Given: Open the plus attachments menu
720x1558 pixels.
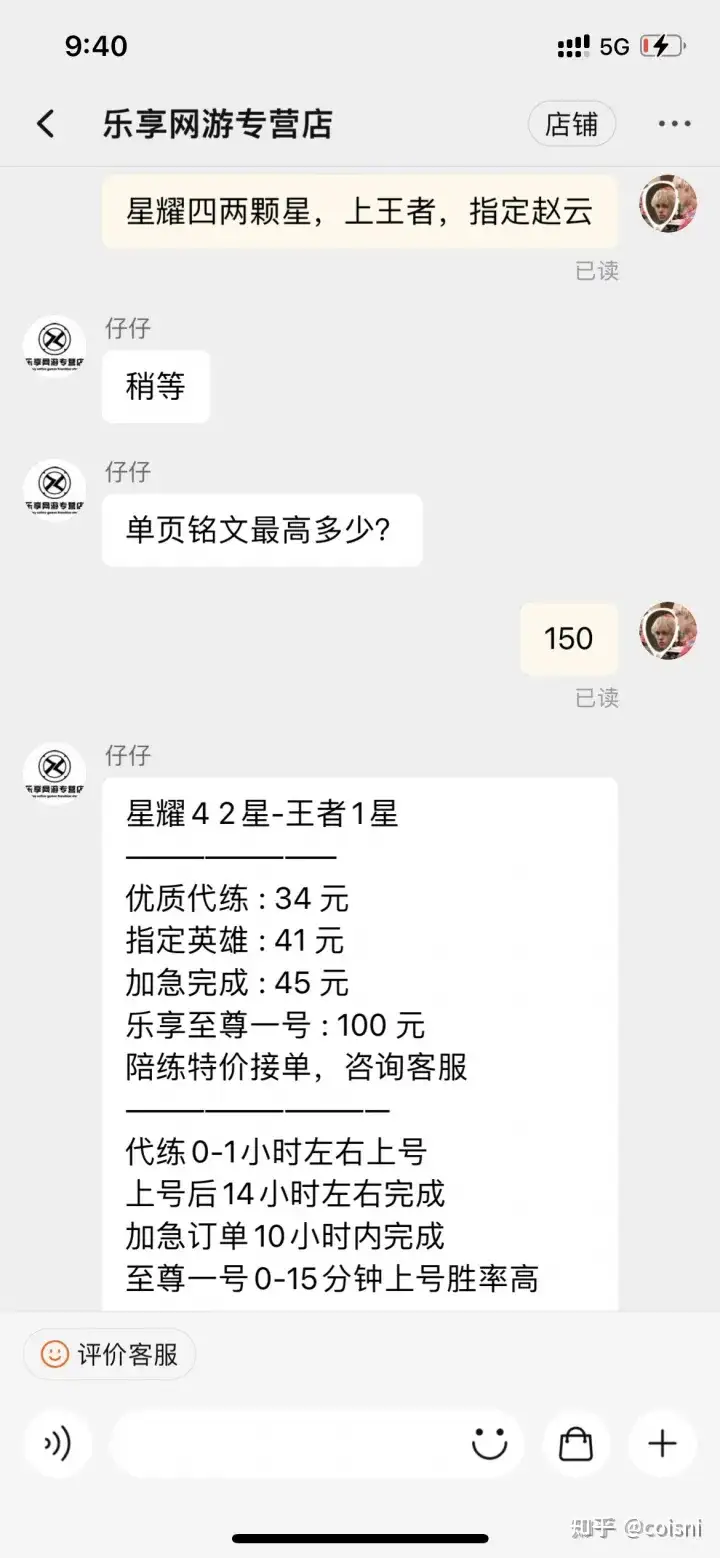Looking at the screenshot, I should (662, 1444).
